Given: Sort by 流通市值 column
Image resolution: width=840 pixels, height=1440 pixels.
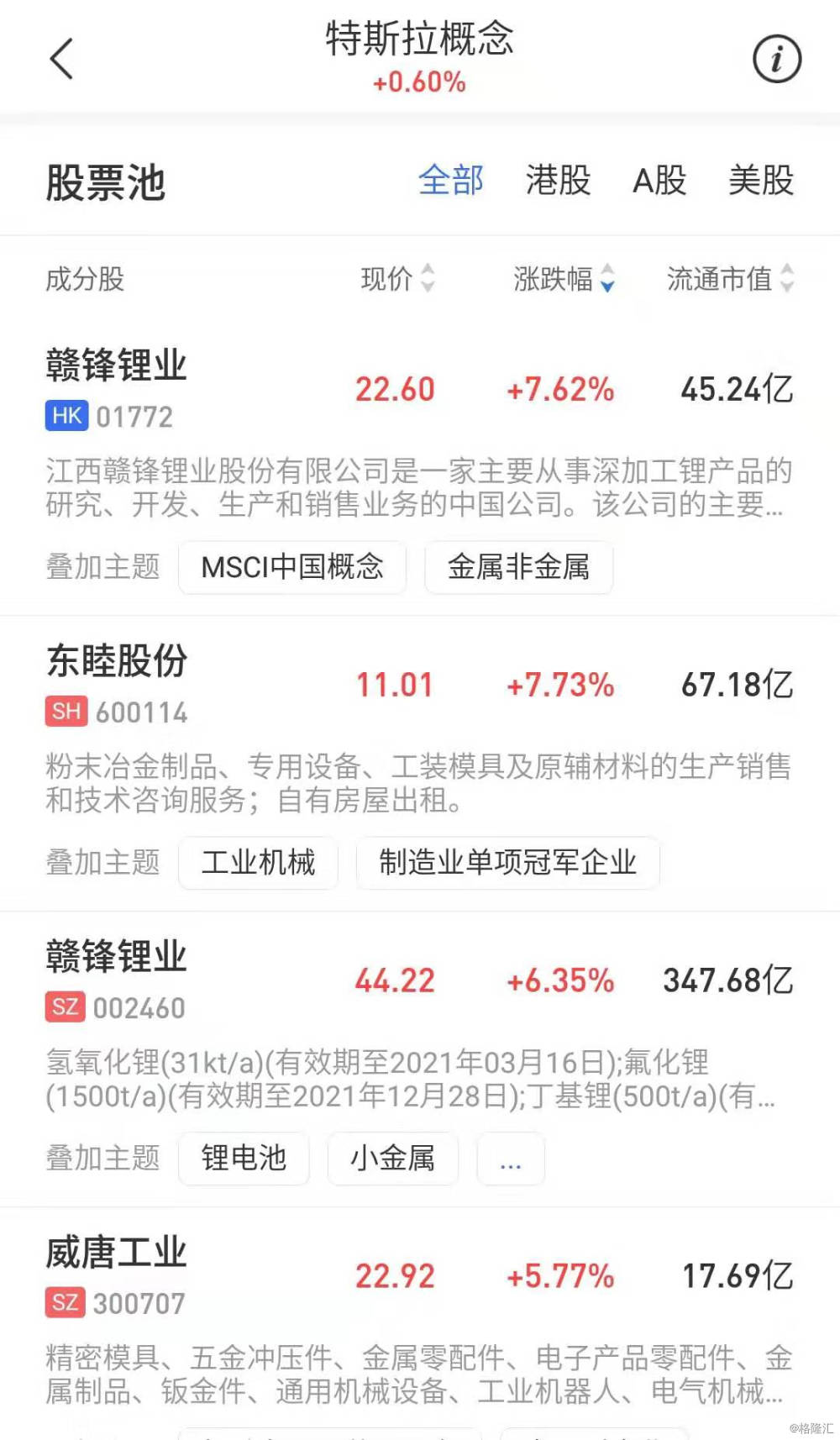Looking at the screenshot, I should (729, 278).
